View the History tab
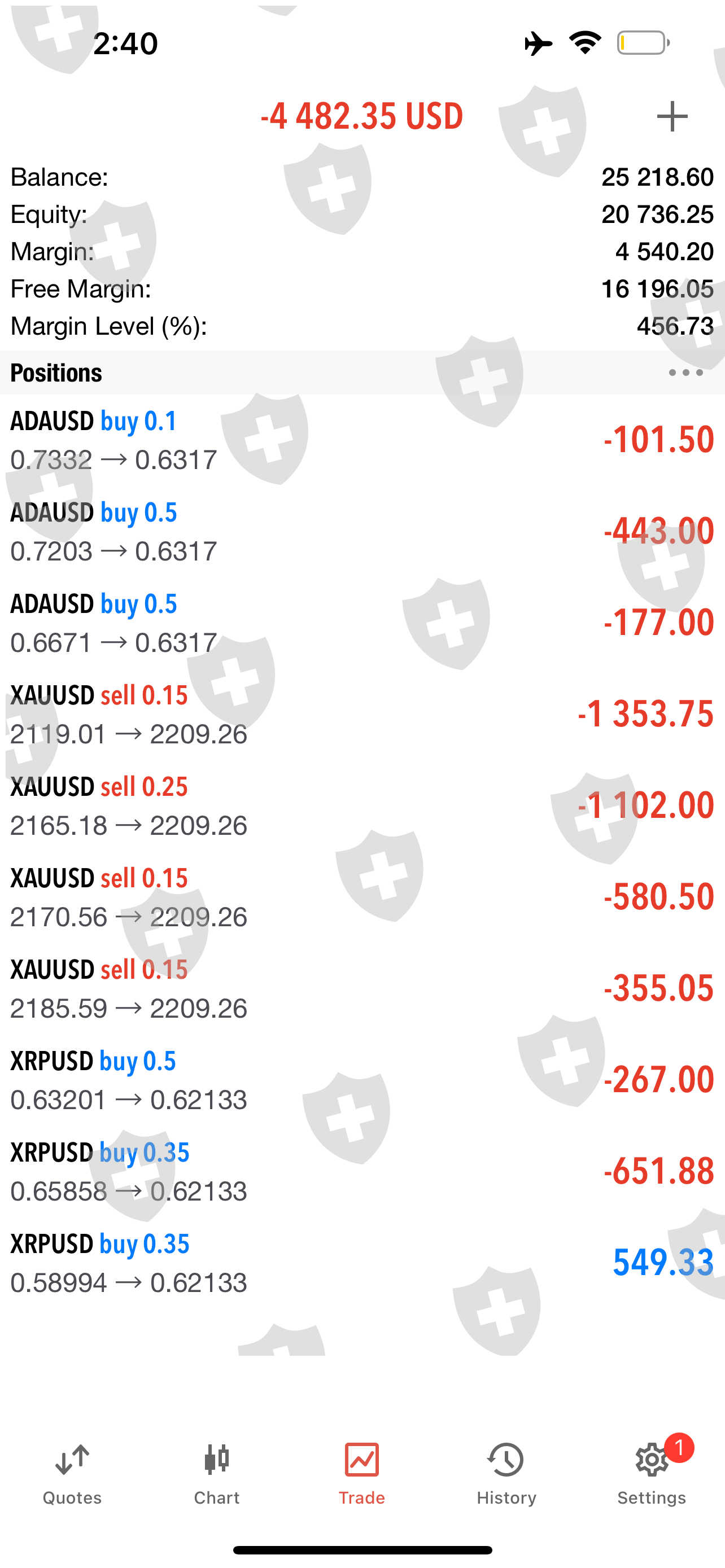The height and width of the screenshot is (1568, 725). [506, 1473]
